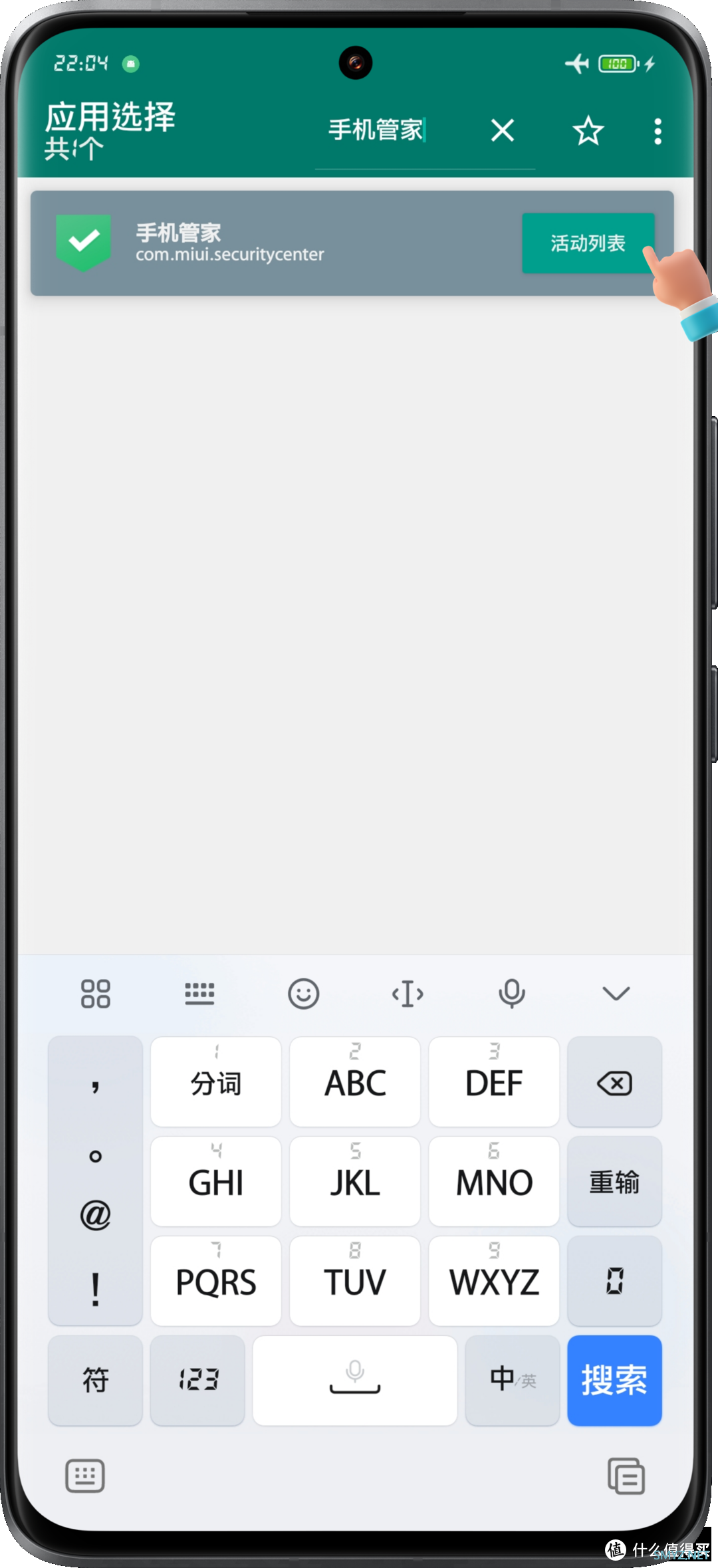Open the keyboard tools grid icon
Screen dimensions: 718x1568
[95, 994]
